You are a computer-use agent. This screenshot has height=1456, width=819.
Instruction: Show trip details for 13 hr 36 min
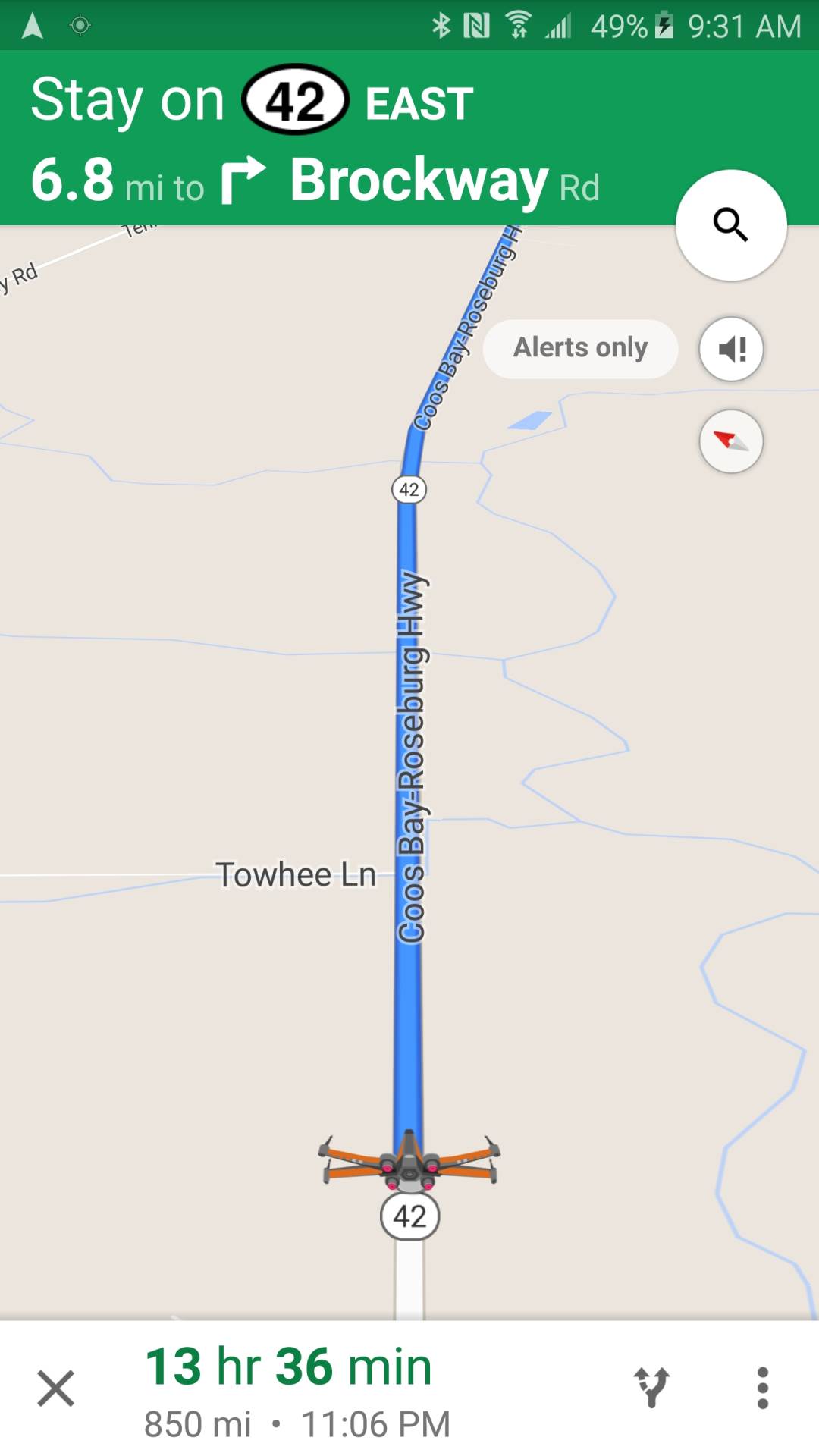tap(296, 1389)
